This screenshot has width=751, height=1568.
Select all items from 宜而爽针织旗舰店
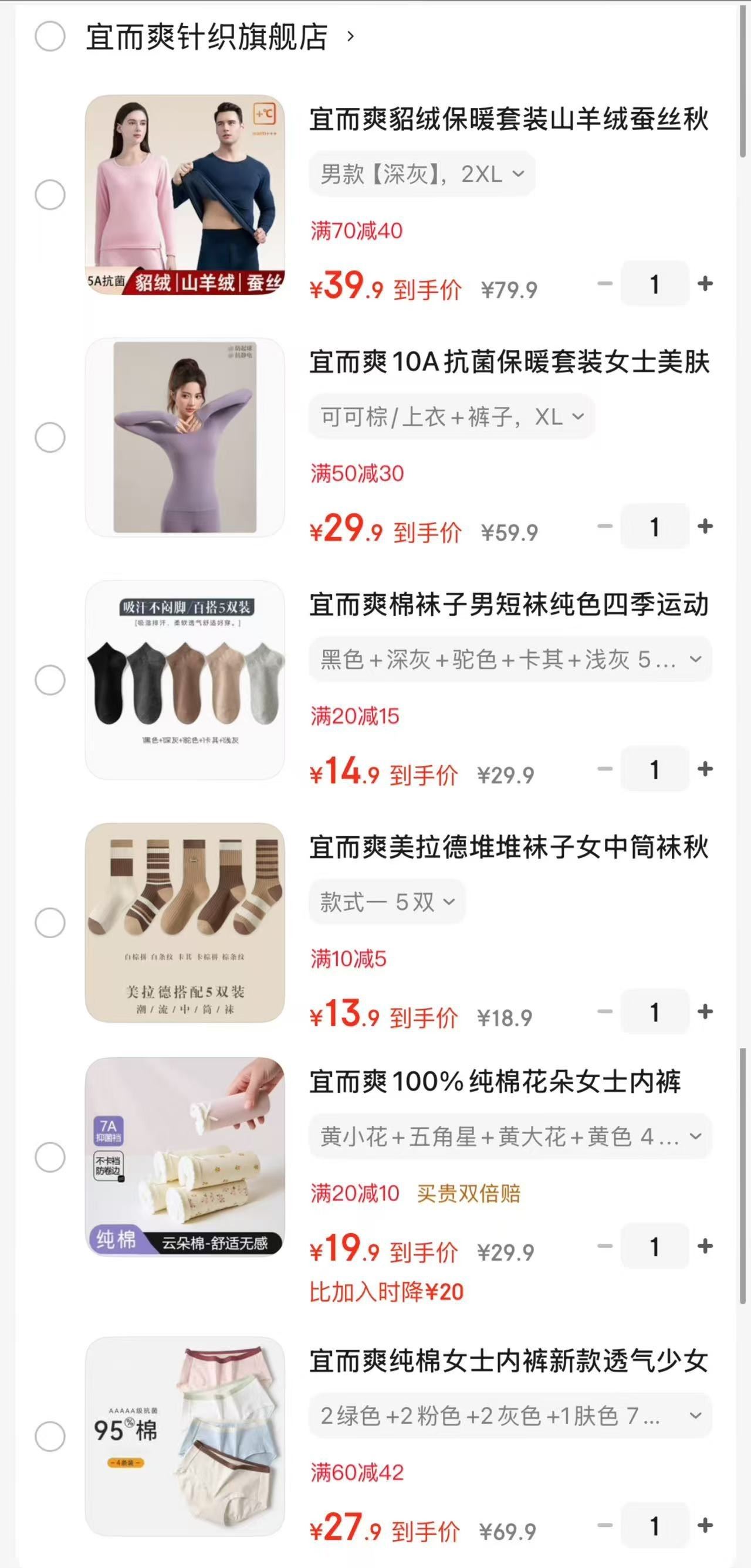tap(50, 36)
